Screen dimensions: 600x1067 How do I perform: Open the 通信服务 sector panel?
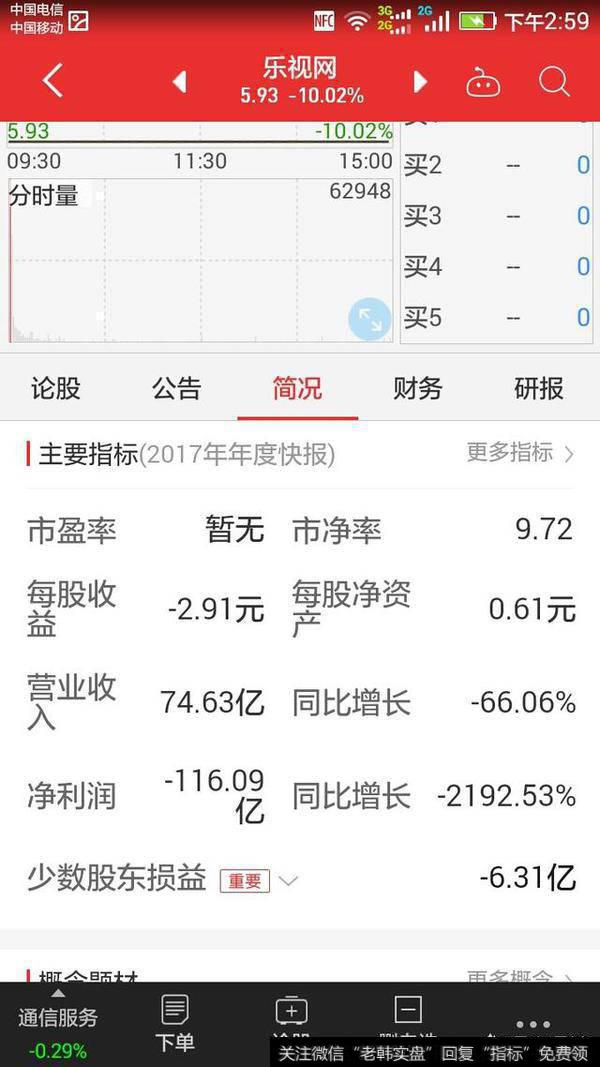(58, 1027)
